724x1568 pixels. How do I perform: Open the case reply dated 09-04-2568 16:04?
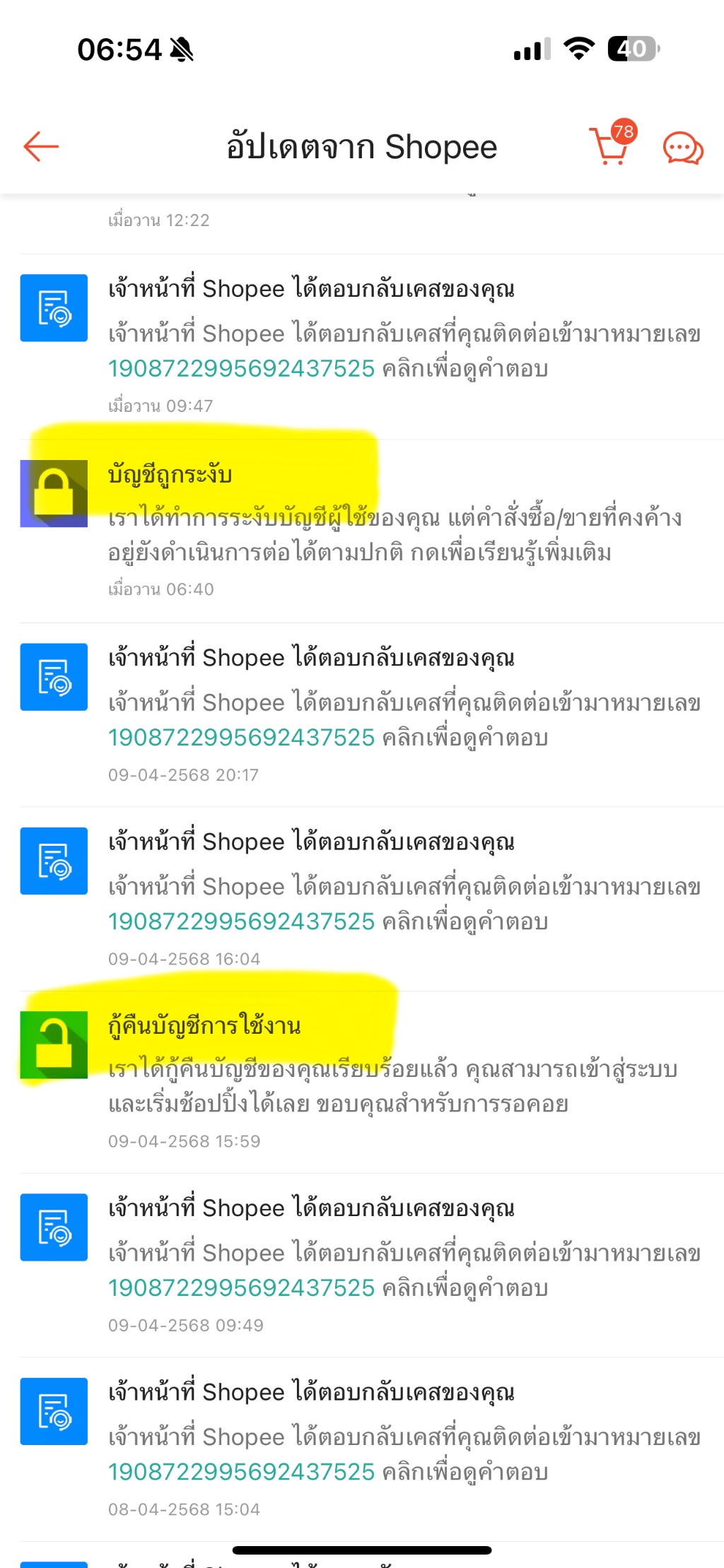[362, 900]
